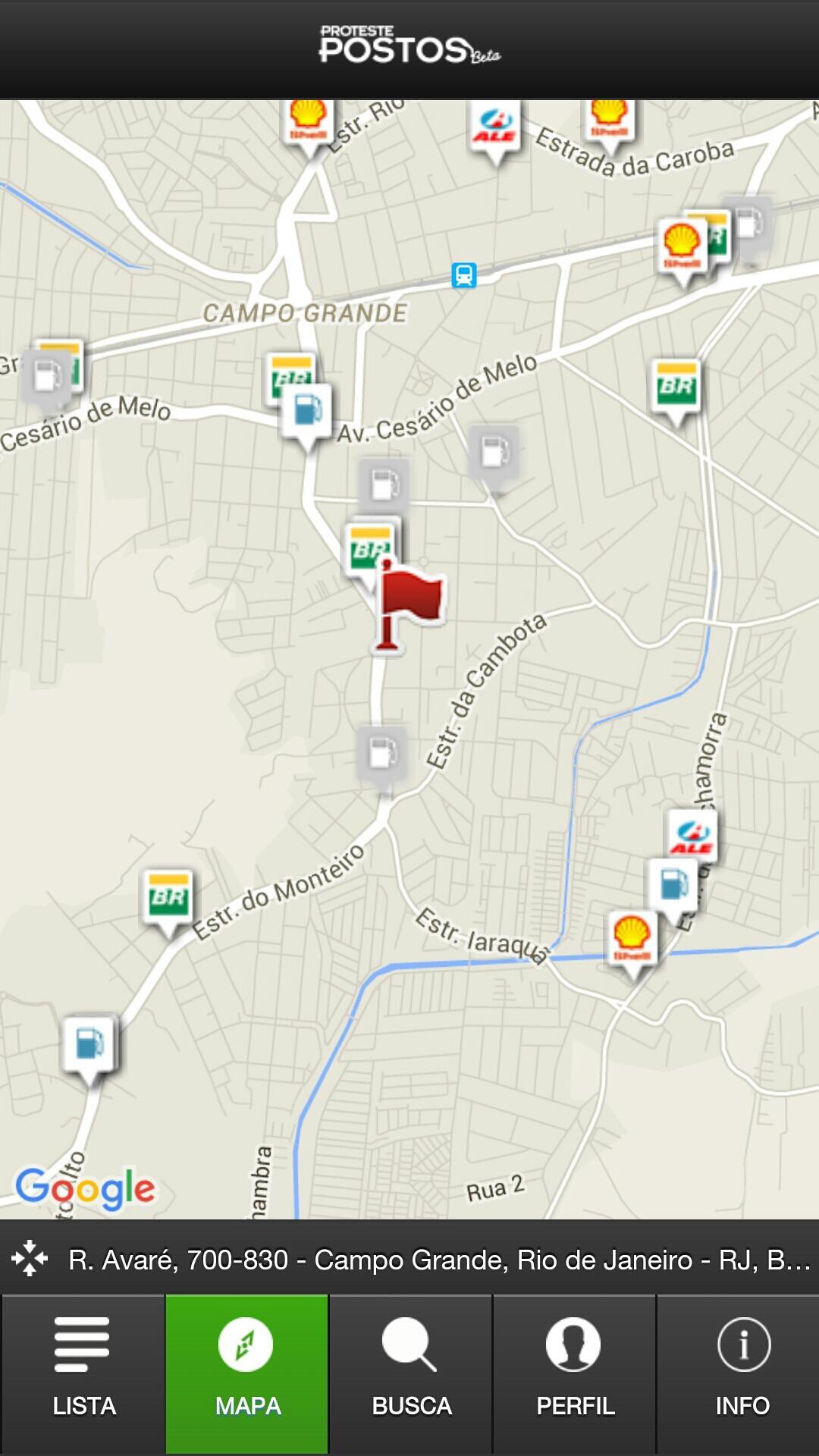The width and height of the screenshot is (819, 1456).
Task: Open BR station marker on Estr. do Monteiro
Action: tap(168, 899)
